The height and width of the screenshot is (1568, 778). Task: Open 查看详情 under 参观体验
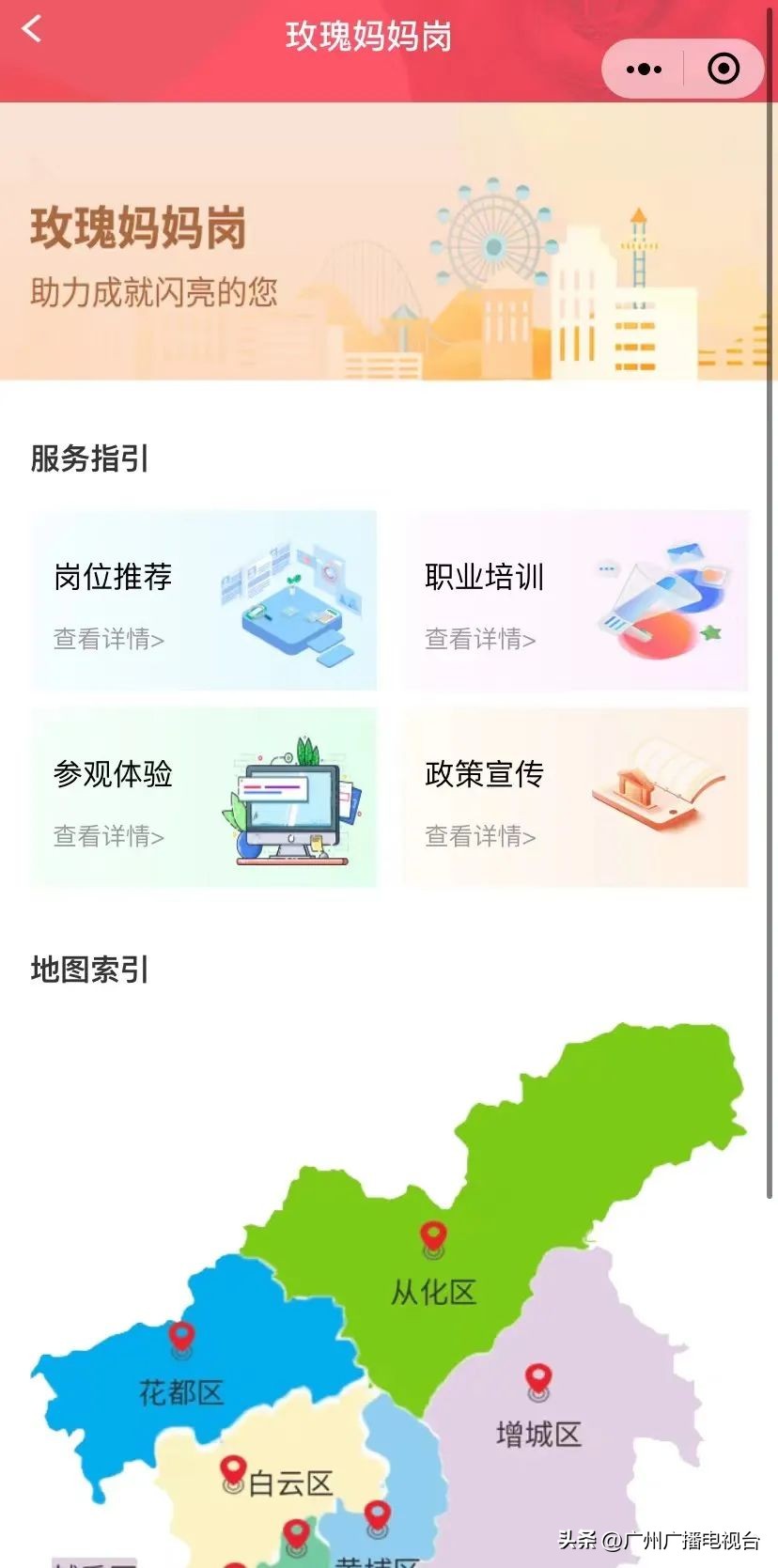[x=108, y=837]
